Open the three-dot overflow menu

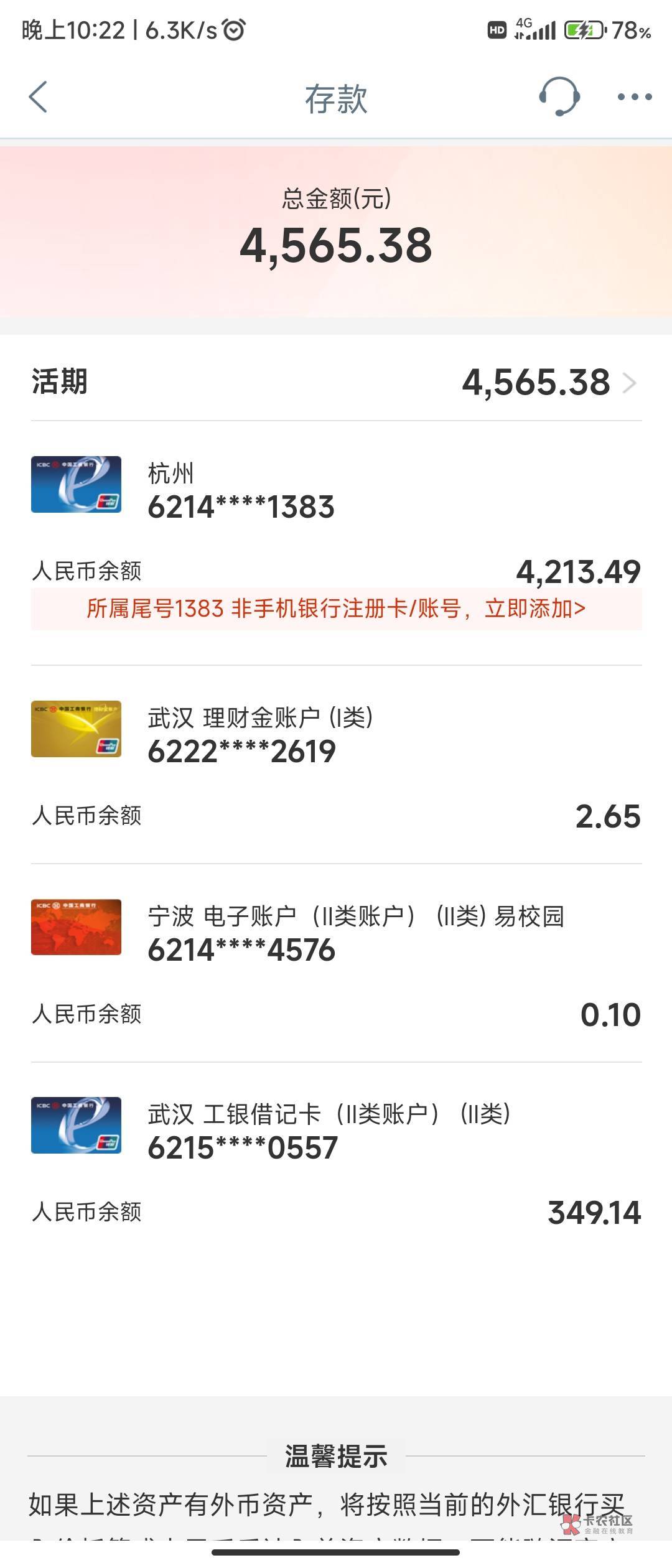[634, 97]
